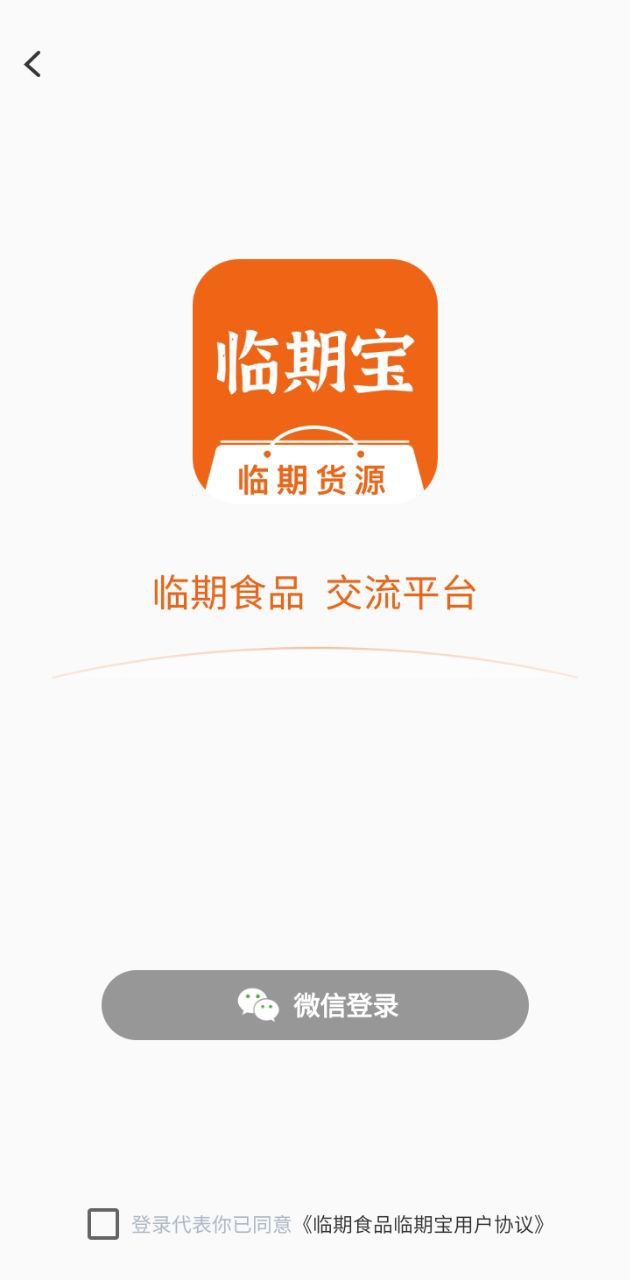Check the user agreement consent box

point(103,1224)
